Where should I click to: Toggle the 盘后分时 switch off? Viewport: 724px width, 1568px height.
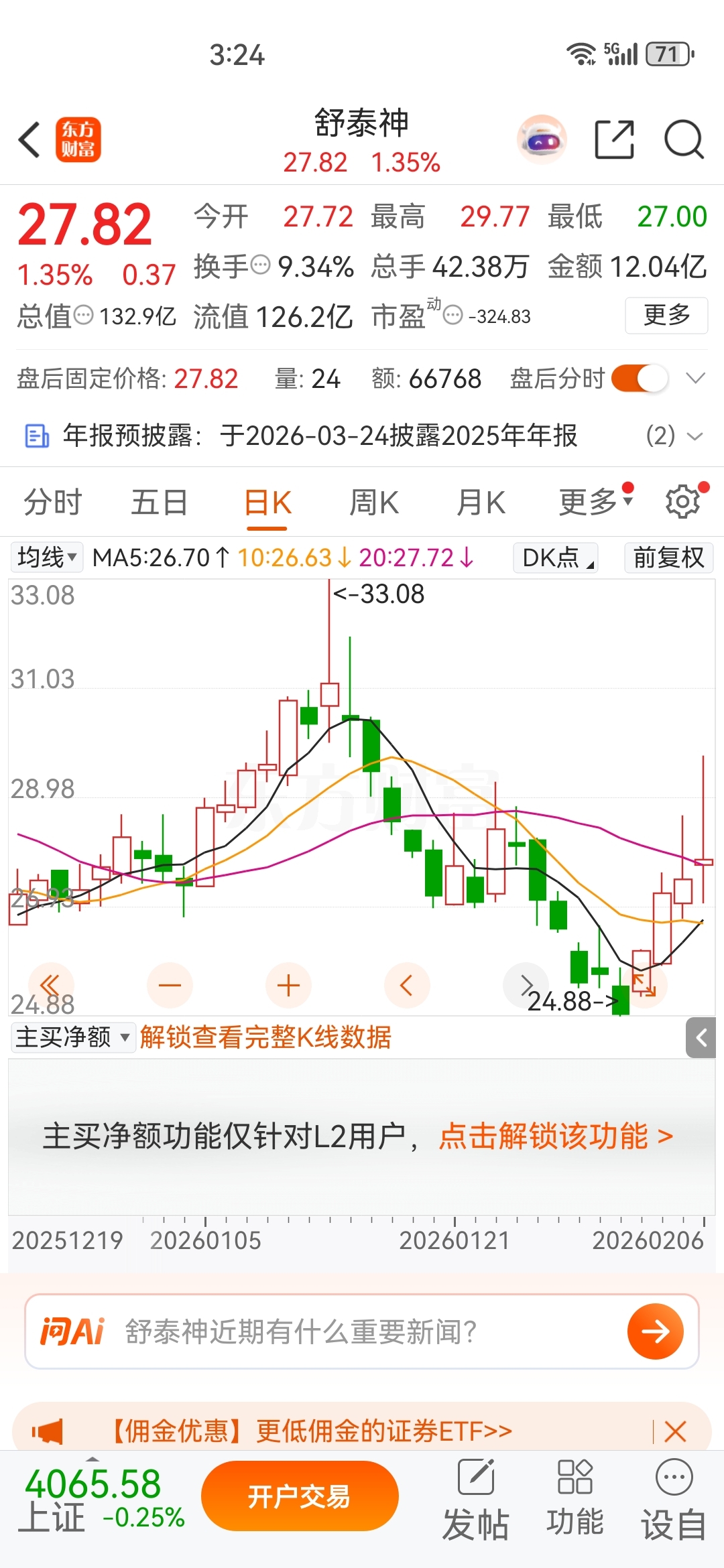639,379
